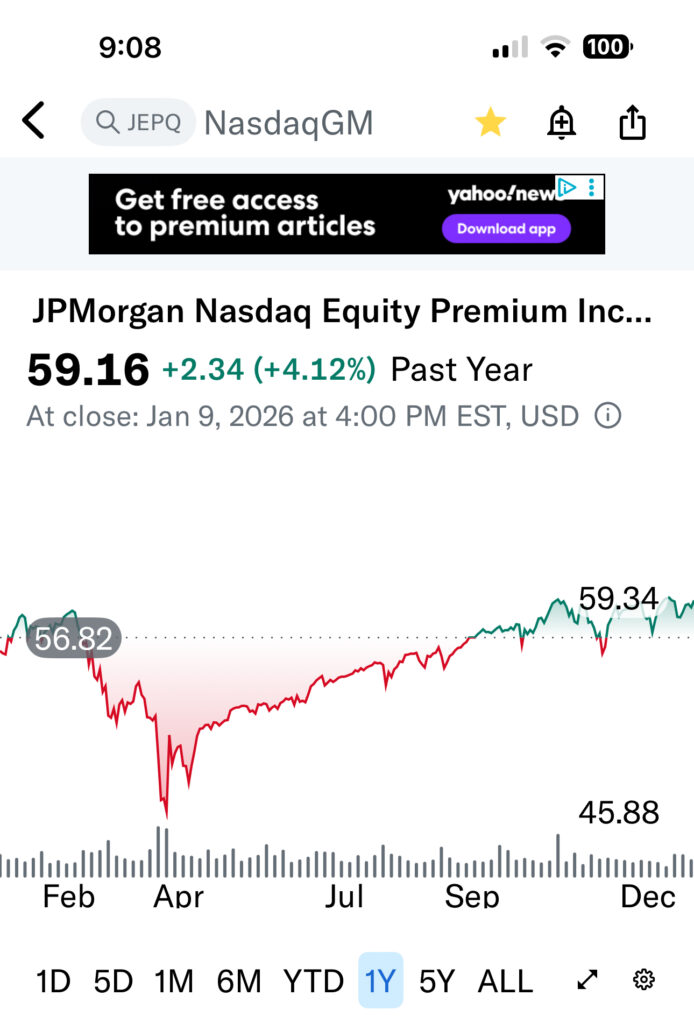Screen dimensions: 694x1024
Task: Switch chart range to 1D
Action: [54, 981]
